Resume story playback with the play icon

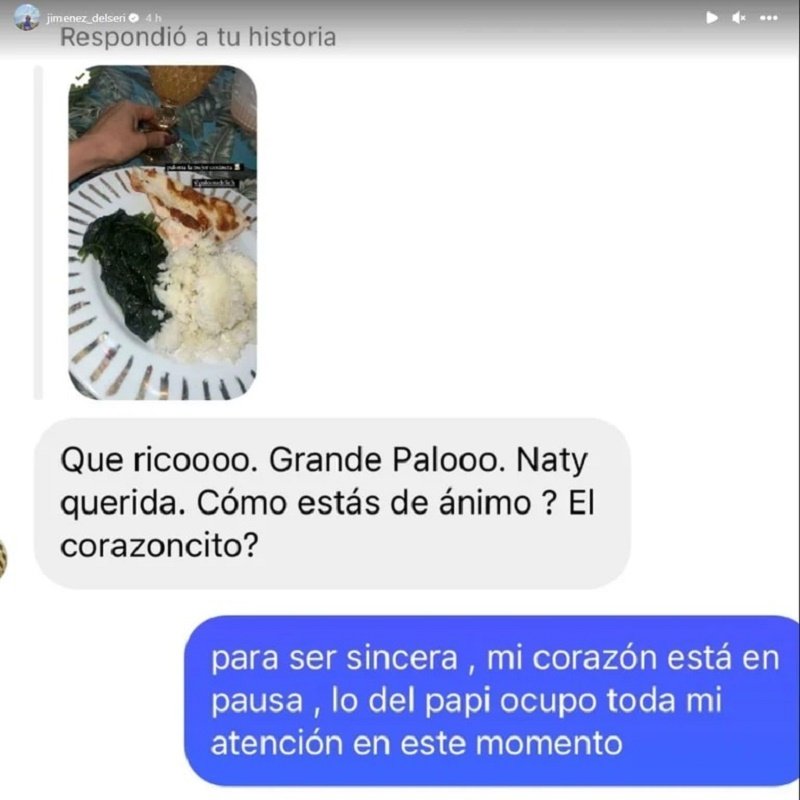(712, 17)
